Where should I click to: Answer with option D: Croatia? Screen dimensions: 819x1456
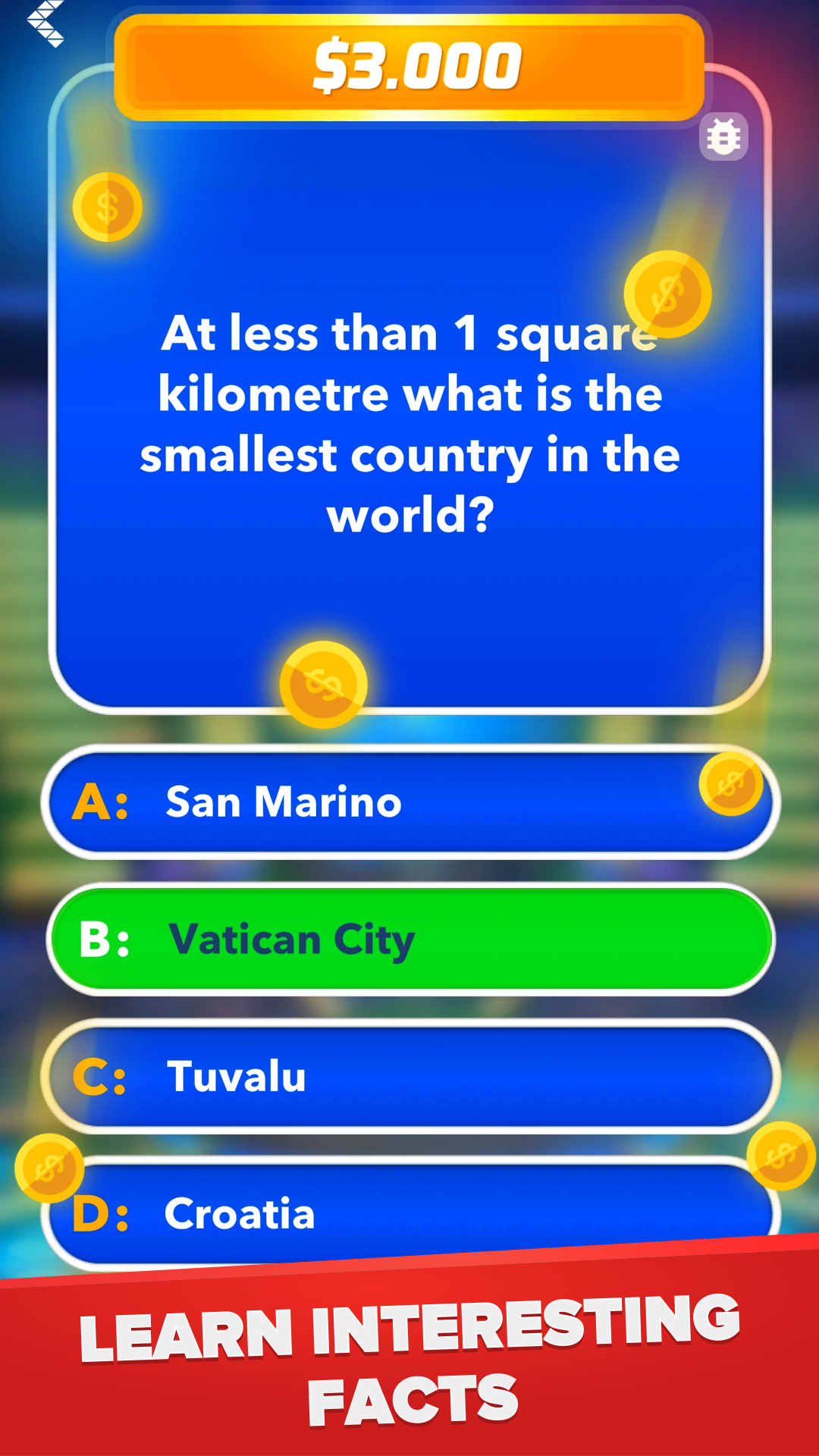pos(409,1212)
